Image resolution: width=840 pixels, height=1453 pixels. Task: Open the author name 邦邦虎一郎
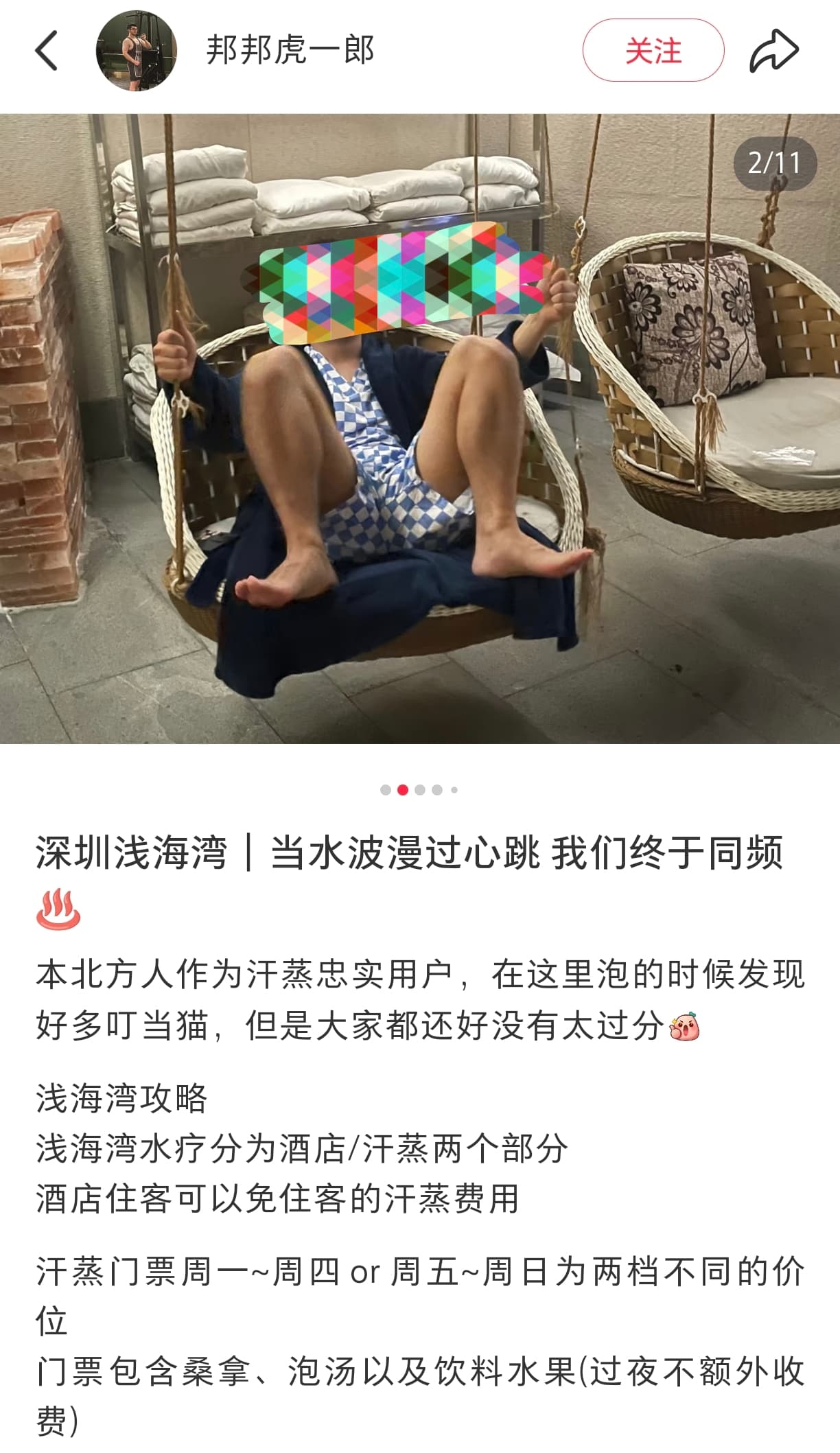290,50
